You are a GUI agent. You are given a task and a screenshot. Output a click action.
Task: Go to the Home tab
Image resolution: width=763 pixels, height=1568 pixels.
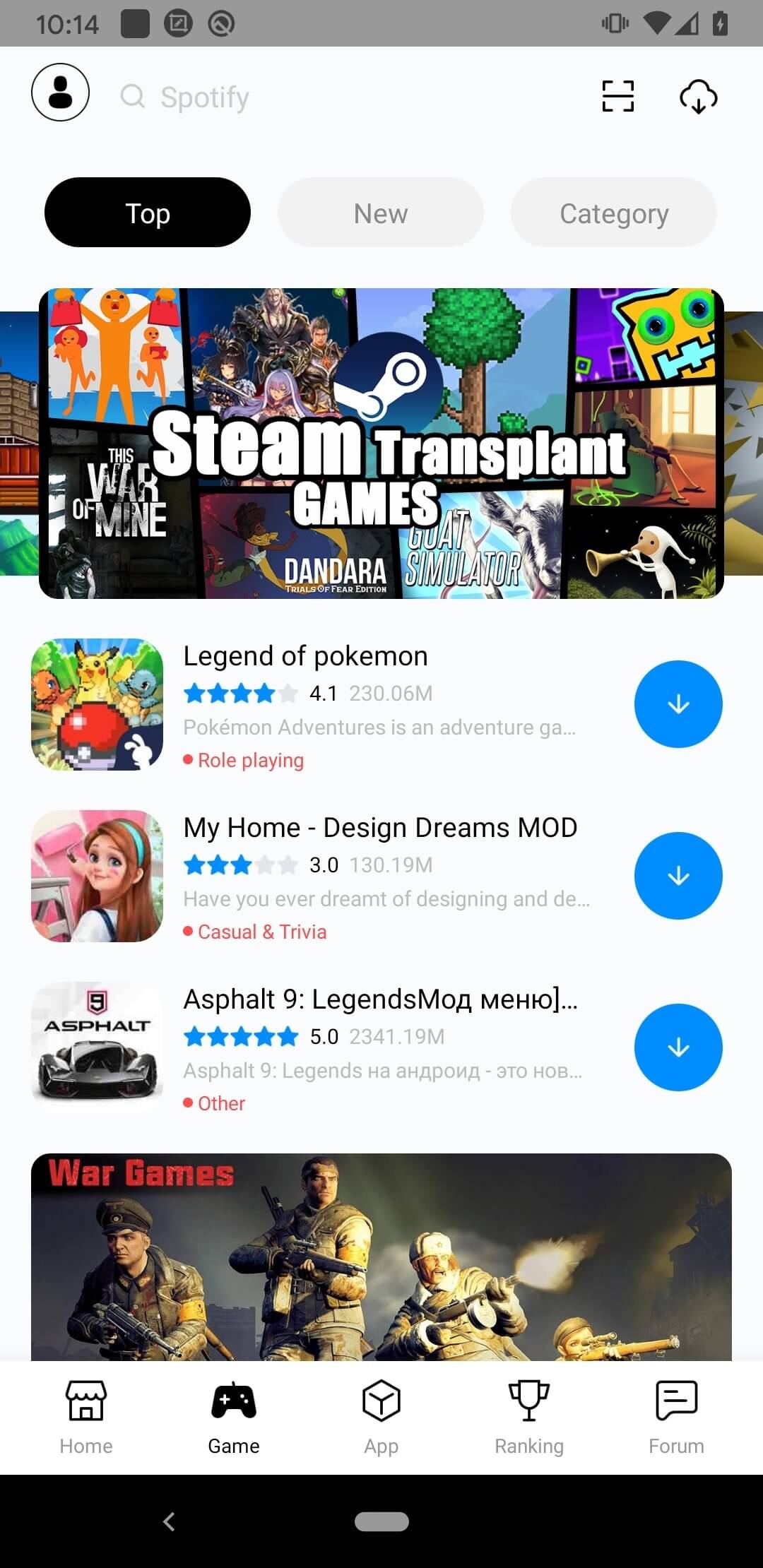(x=86, y=1418)
